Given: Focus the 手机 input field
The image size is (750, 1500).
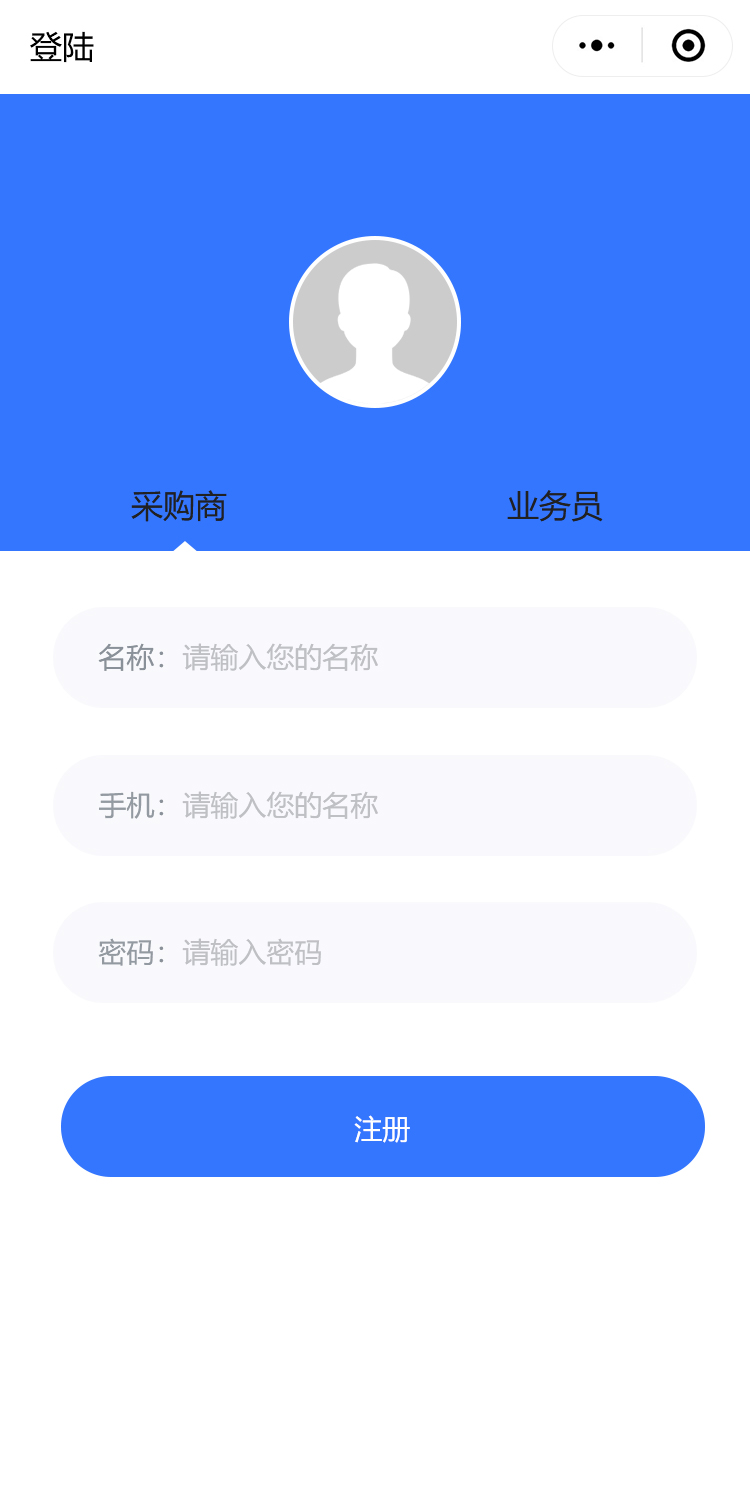Looking at the screenshot, I should coord(420,806).
